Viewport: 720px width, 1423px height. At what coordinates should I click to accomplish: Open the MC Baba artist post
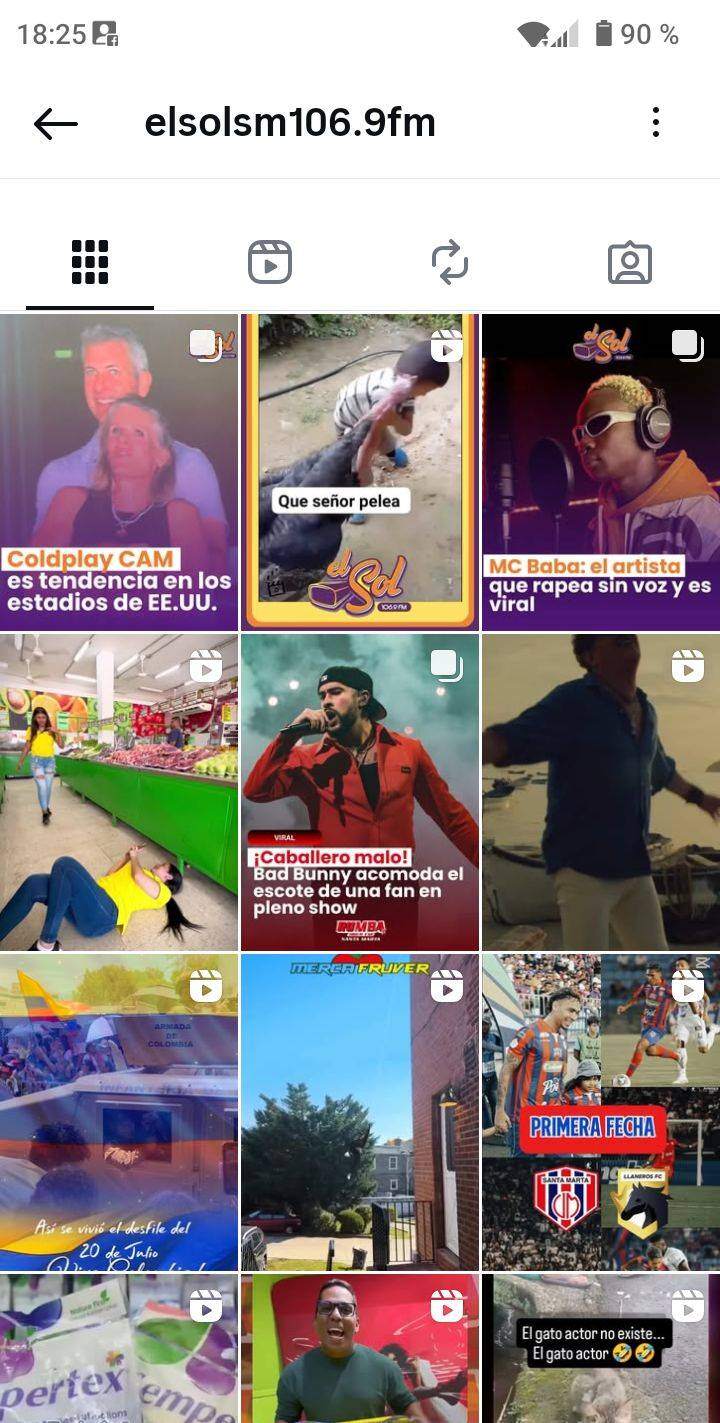coord(600,472)
